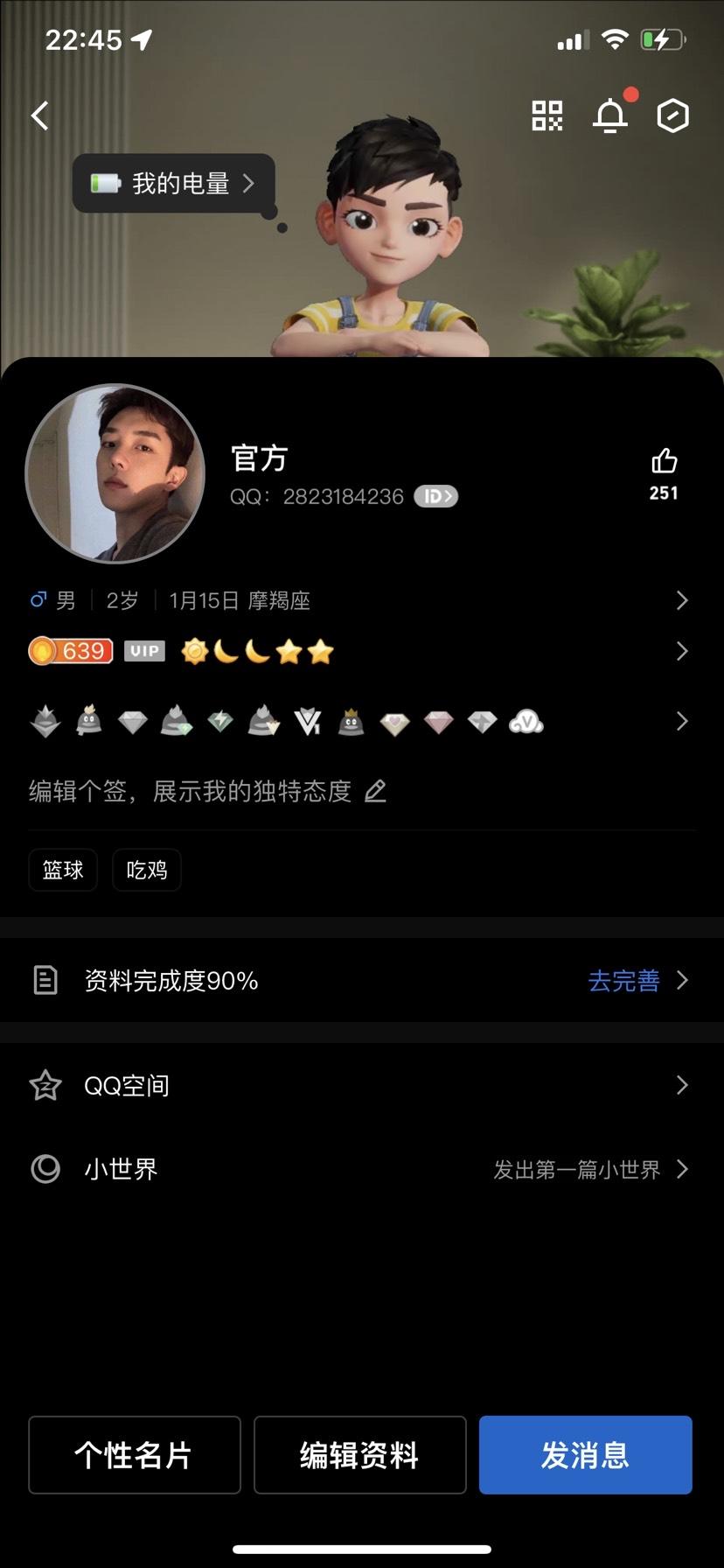The height and width of the screenshot is (1568, 724).
Task: Tap the ID badge next to QQ number
Action: (x=435, y=496)
